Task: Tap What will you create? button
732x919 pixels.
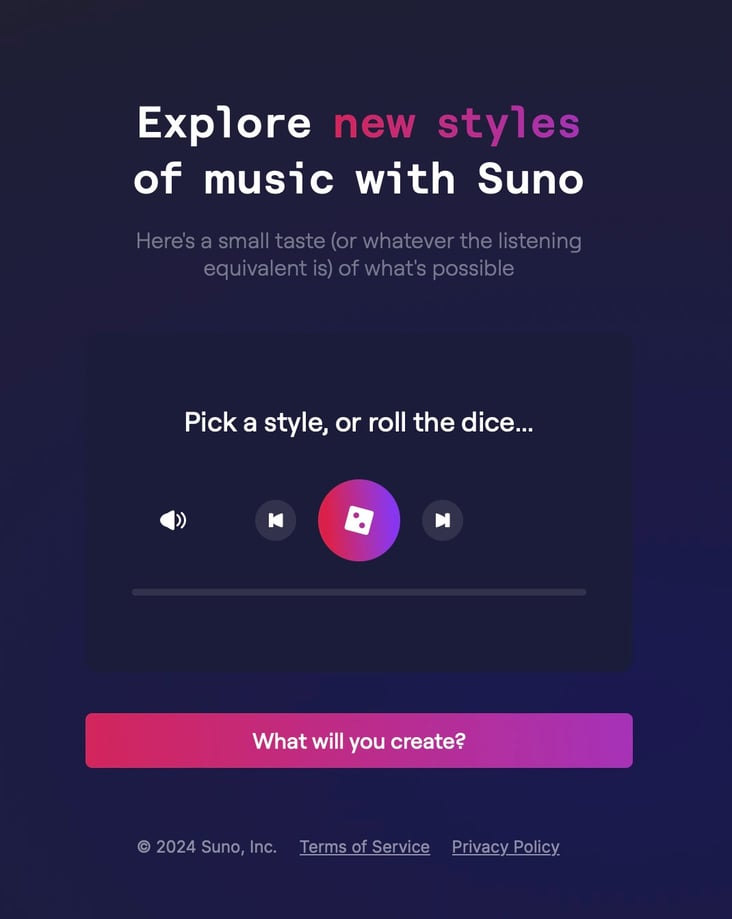Action: [359, 741]
